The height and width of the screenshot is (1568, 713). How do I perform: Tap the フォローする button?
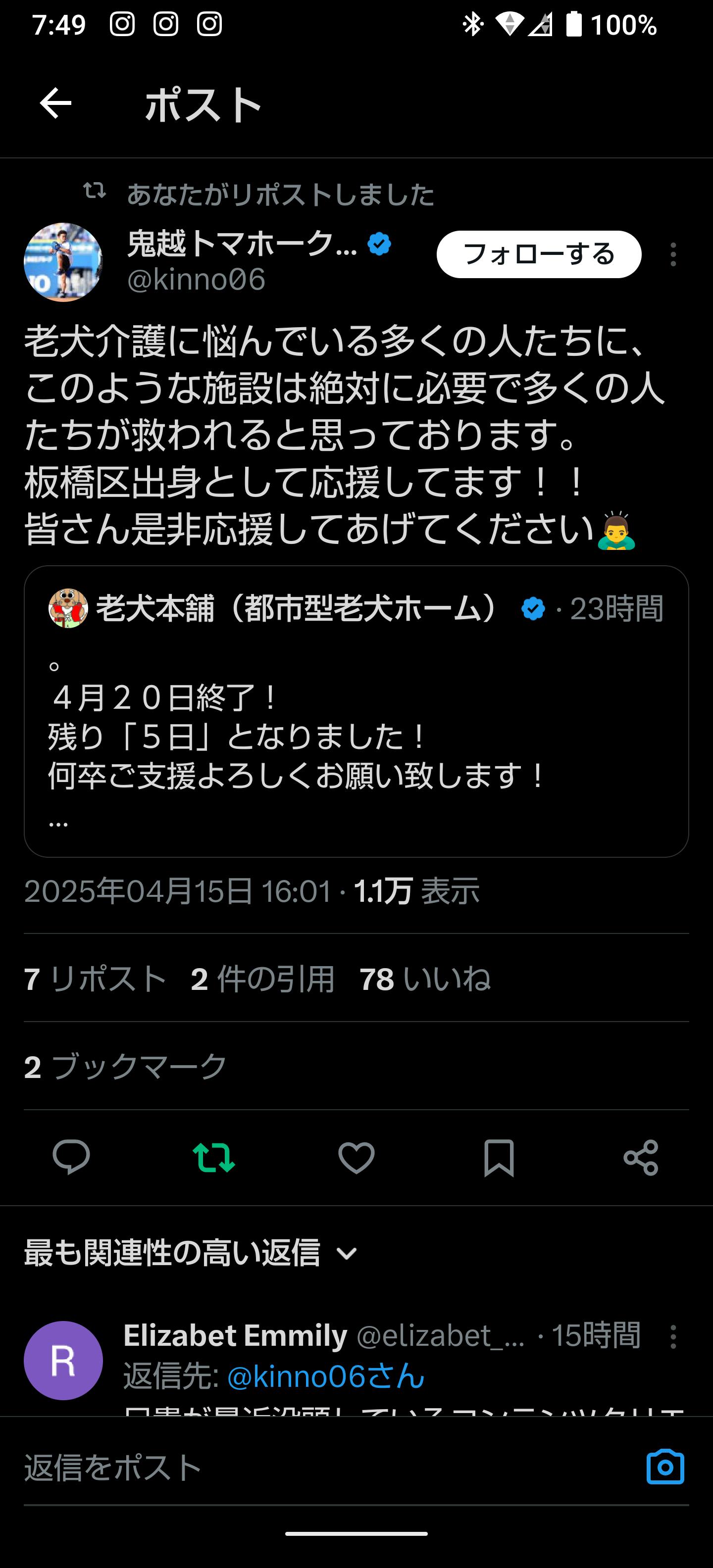pyautogui.click(x=538, y=254)
